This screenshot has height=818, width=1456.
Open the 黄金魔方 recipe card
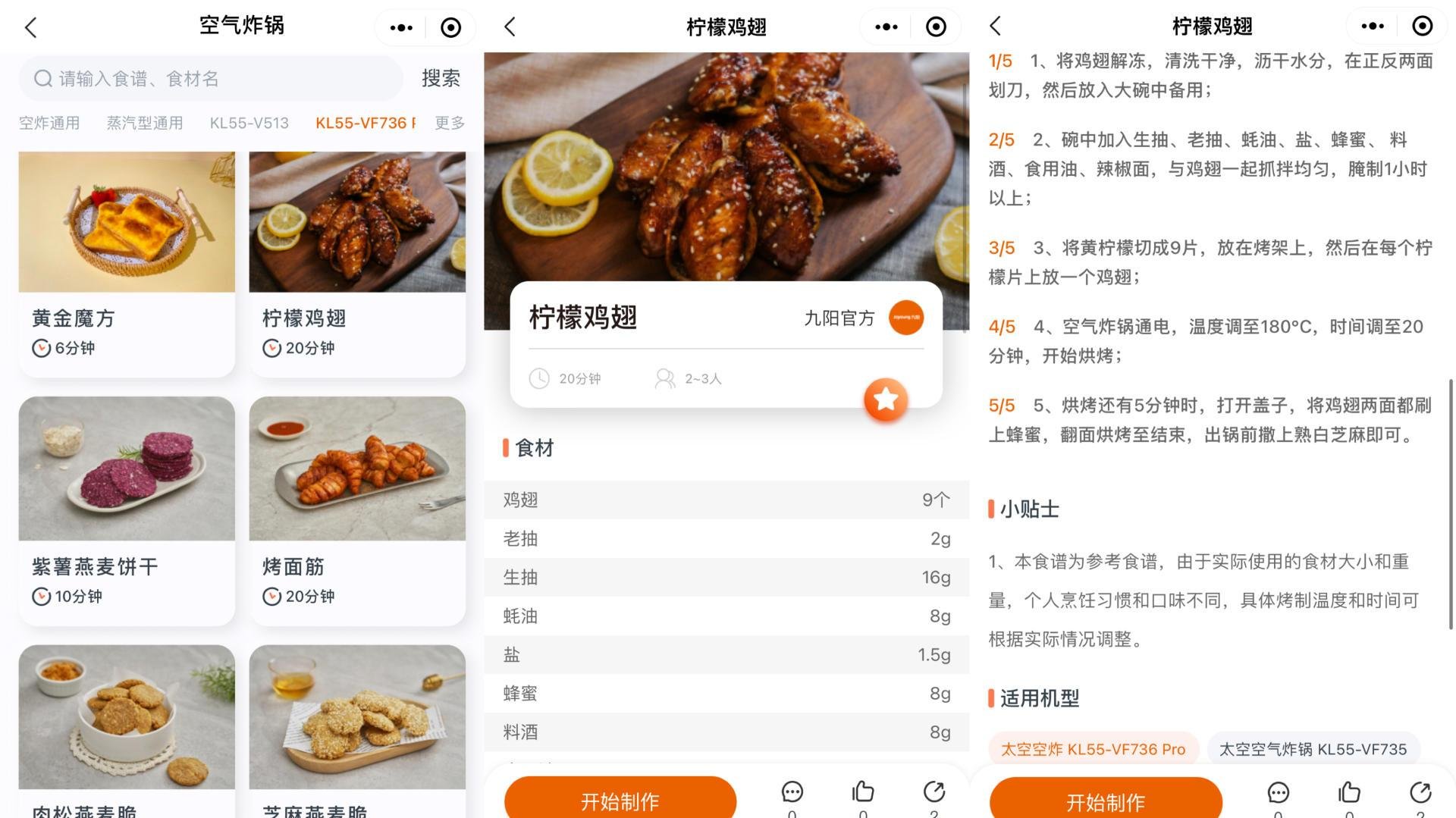click(x=127, y=264)
